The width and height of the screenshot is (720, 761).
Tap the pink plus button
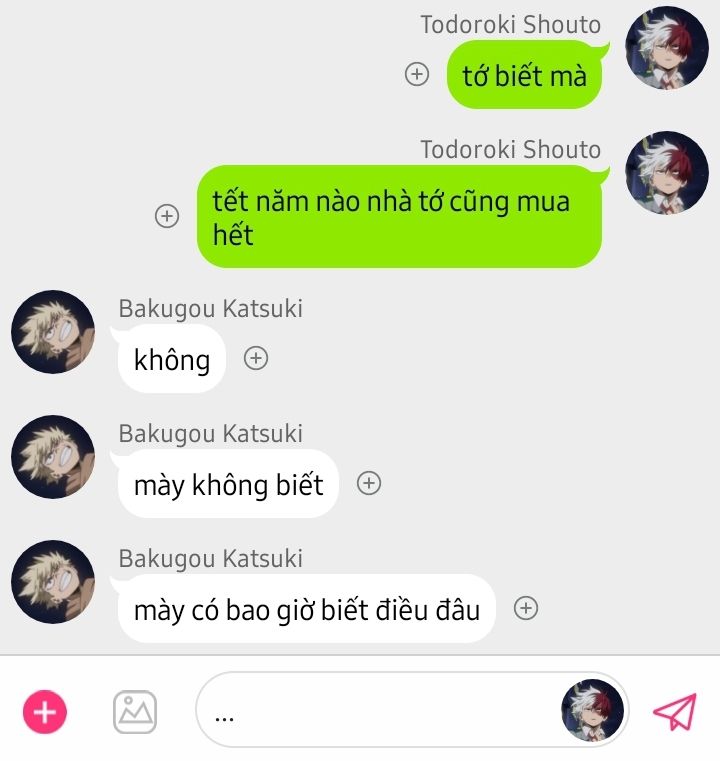[44, 713]
